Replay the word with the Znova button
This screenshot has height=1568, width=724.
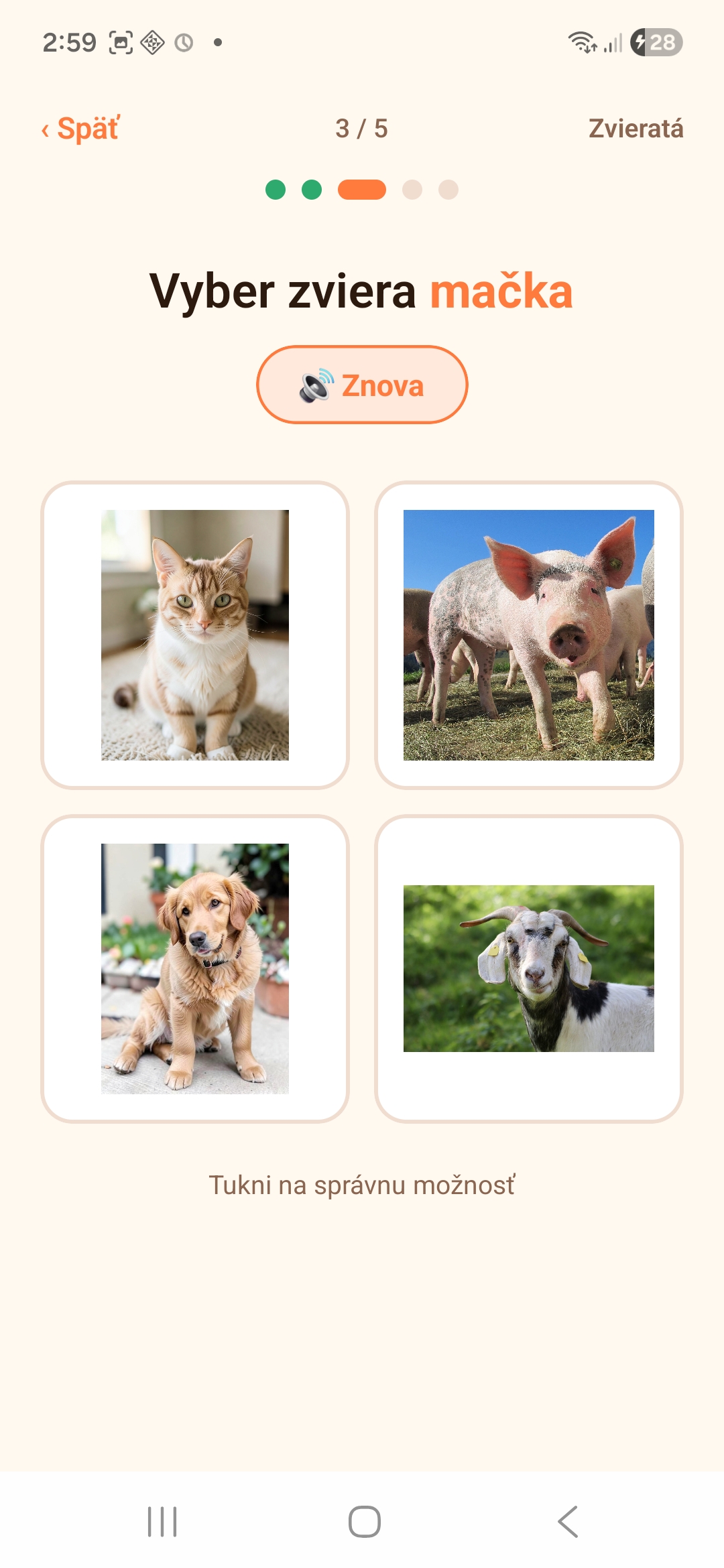tap(362, 385)
